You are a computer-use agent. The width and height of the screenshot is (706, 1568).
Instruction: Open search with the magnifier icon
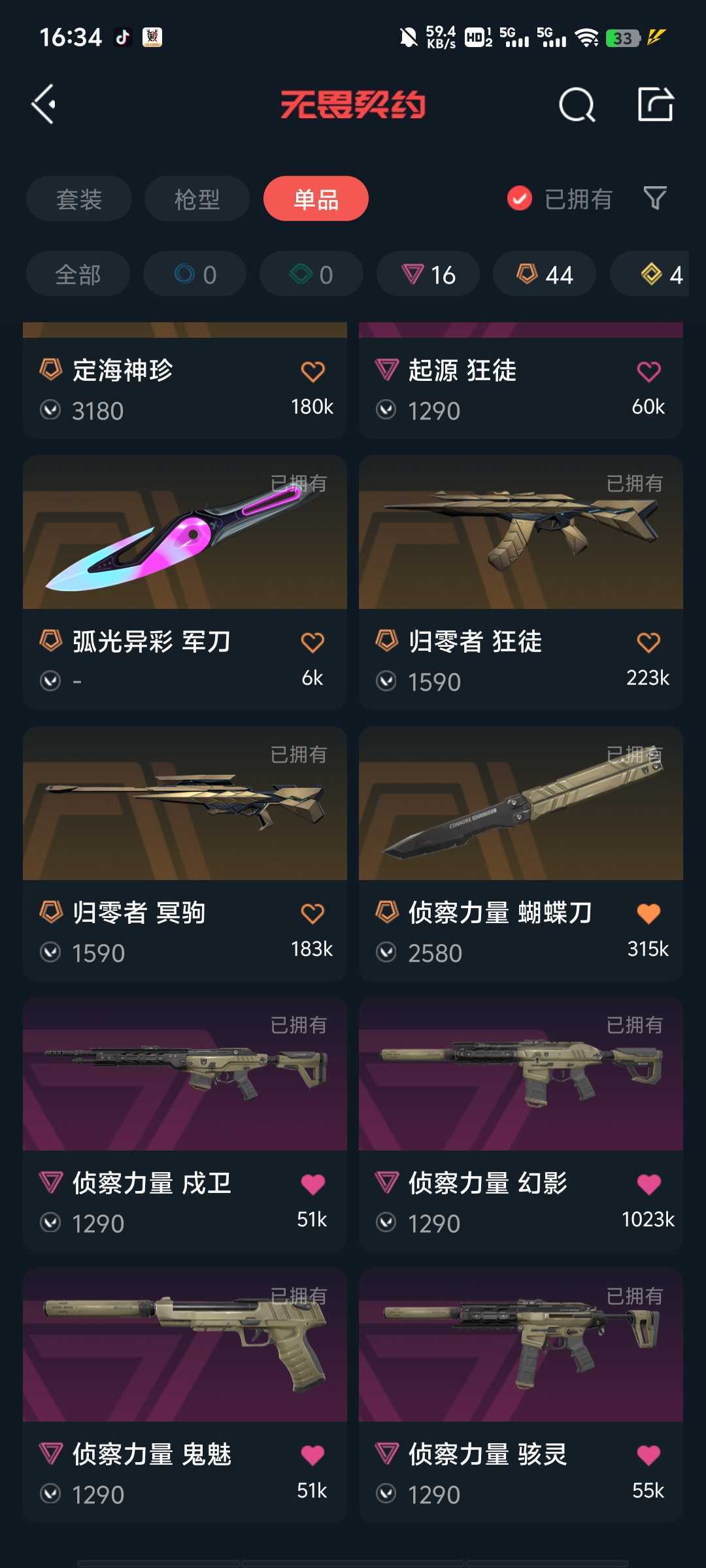pos(577,105)
